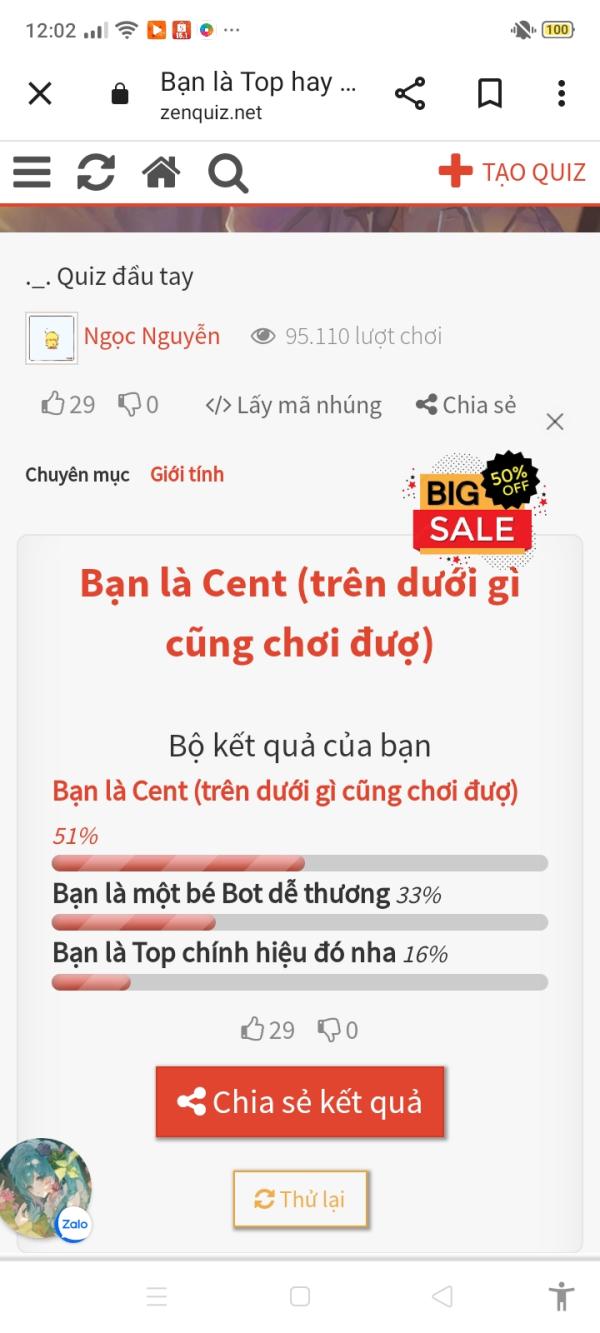Screen dimensions: 600x1333
Task: Dislike the quiz next to Lấy mã nhúng
Action: pos(138,405)
